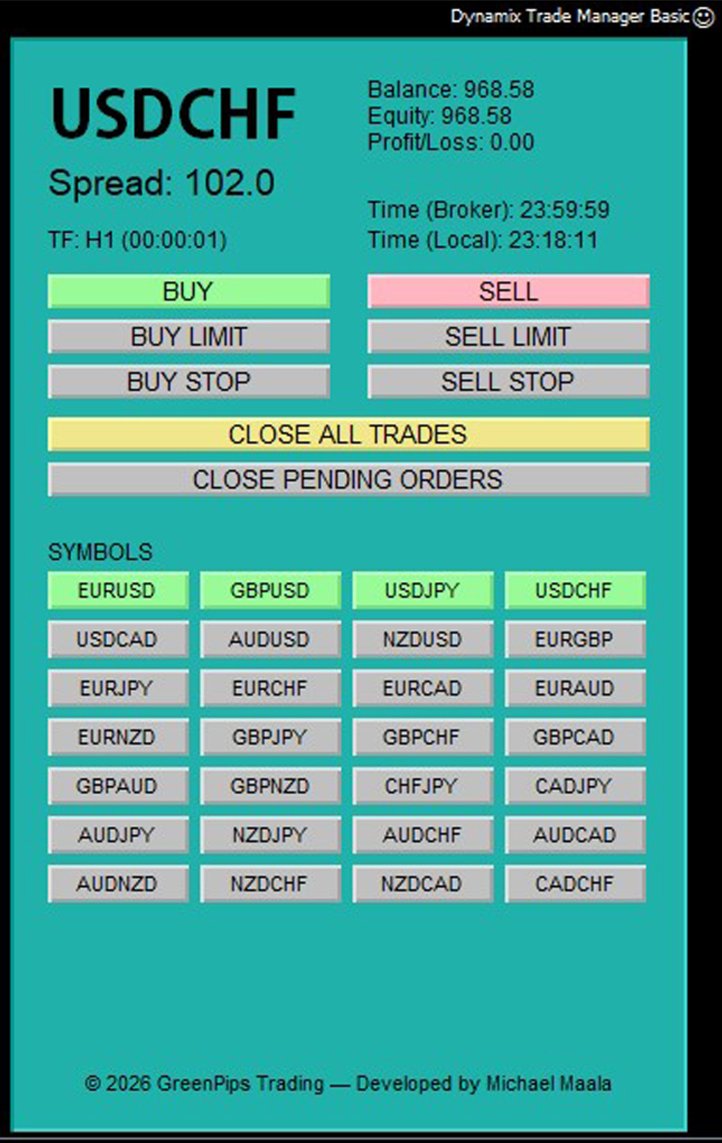Switch to the EURUSD symbol
This screenshot has height=1143, width=722.
point(117,590)
